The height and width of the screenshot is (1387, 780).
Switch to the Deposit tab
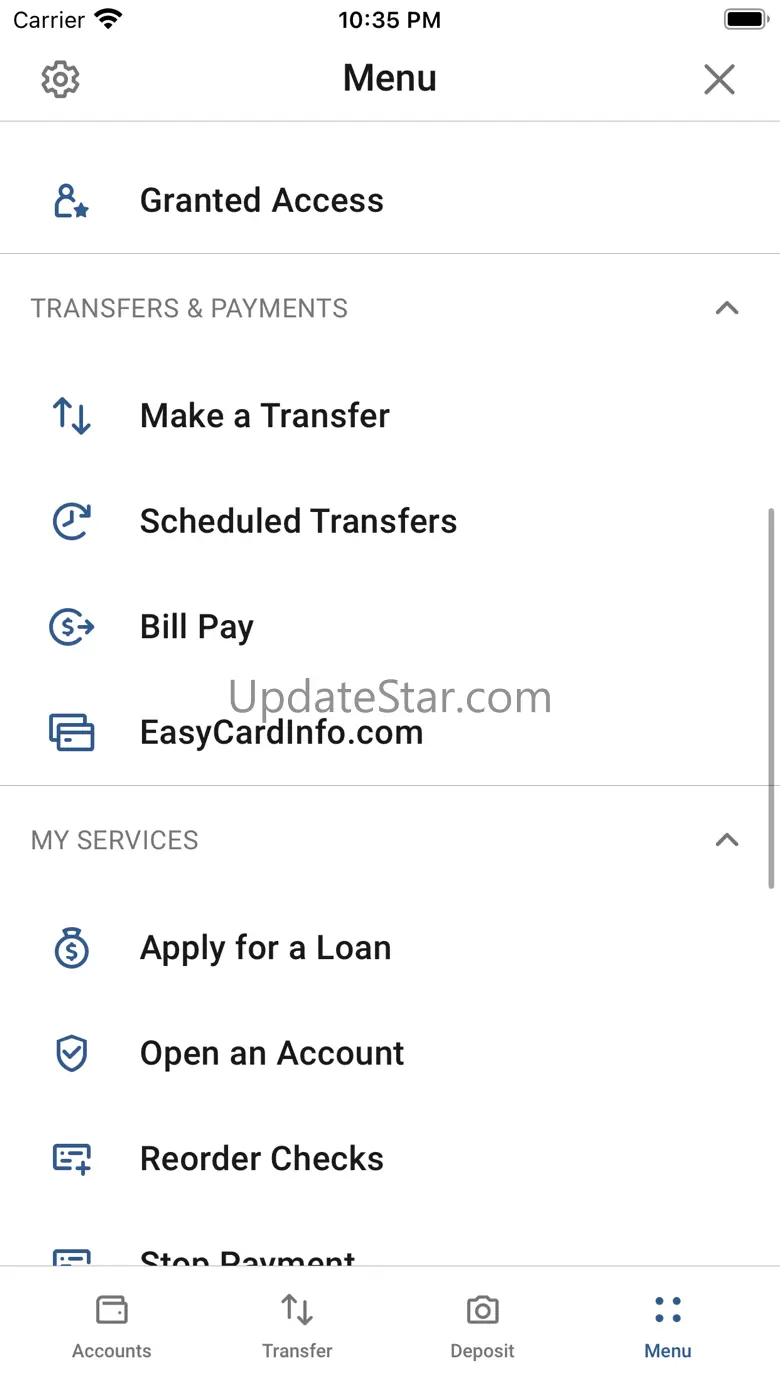[482, 1326]
